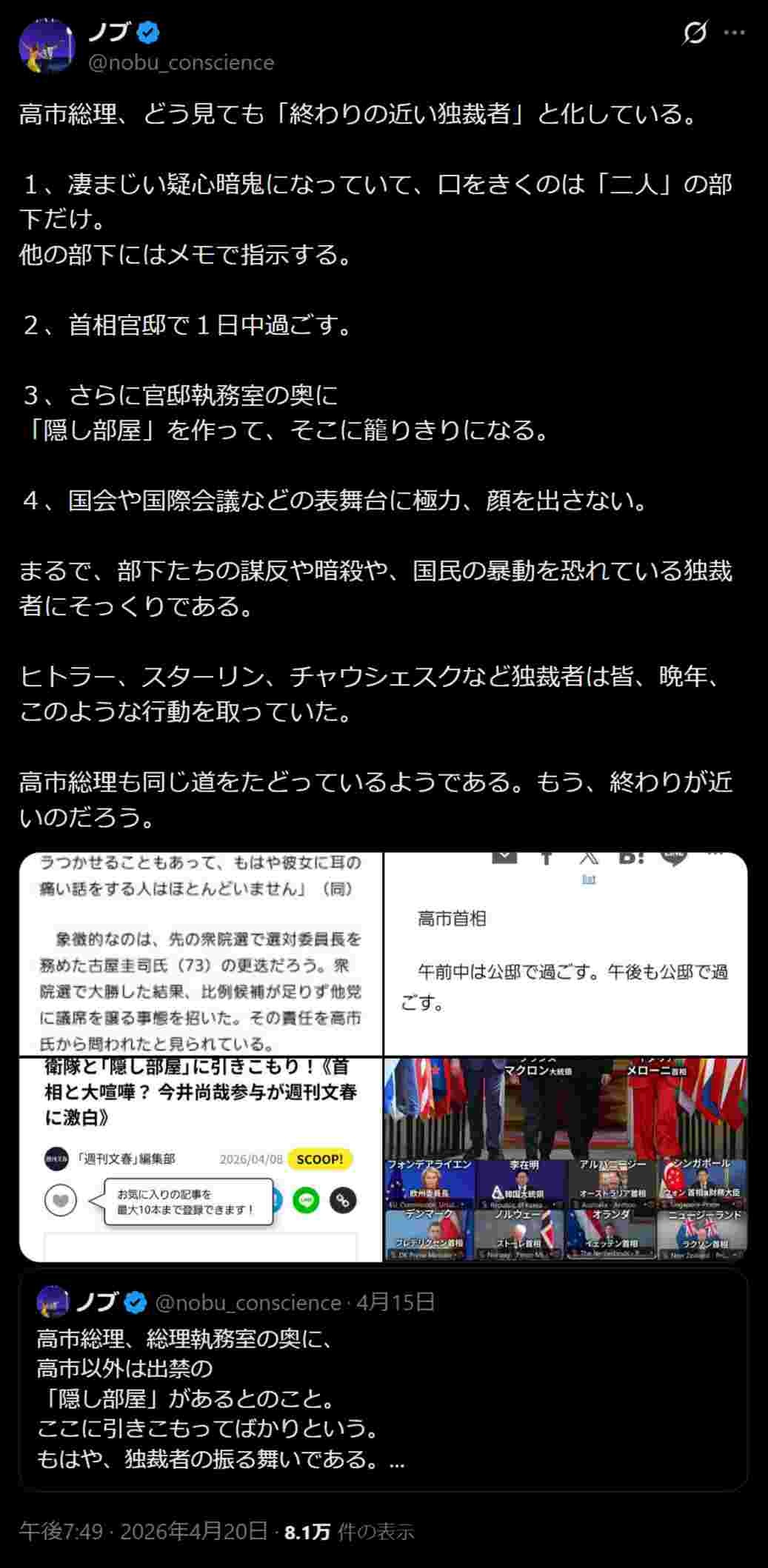Open the post's overflow menu
Screen dimensions: 768x1568
click(x=735, y=33)
